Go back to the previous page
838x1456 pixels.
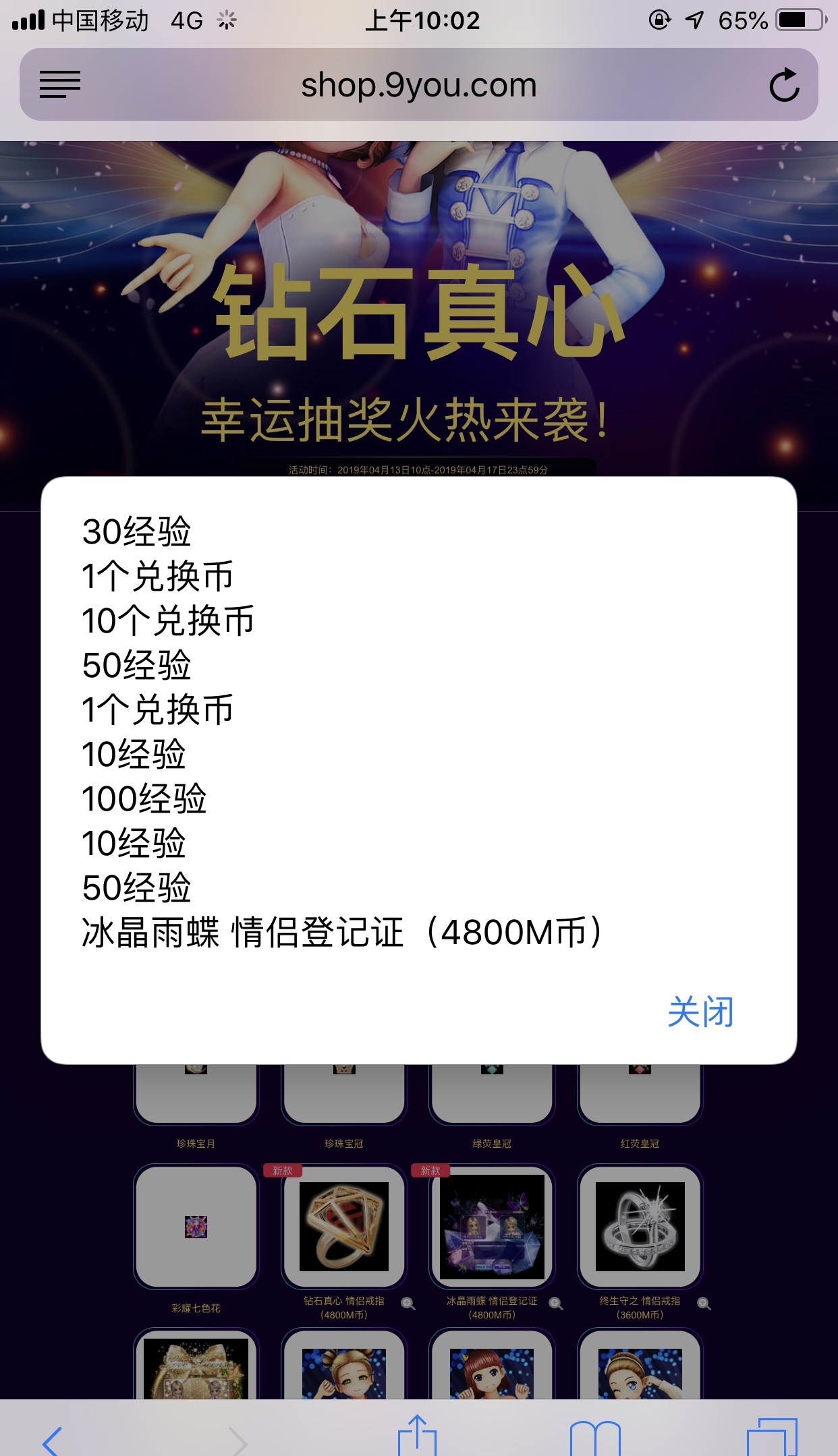pos(53,1440)
